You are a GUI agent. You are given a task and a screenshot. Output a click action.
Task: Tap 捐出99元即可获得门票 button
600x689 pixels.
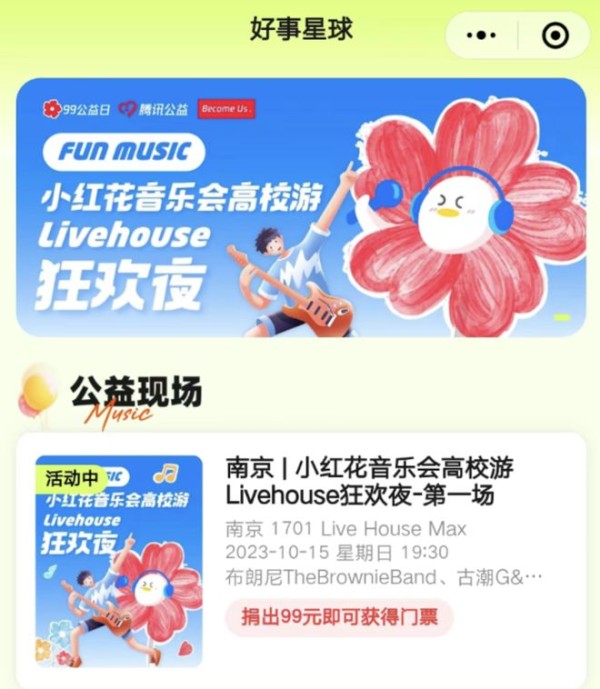[x=339, y=617]
